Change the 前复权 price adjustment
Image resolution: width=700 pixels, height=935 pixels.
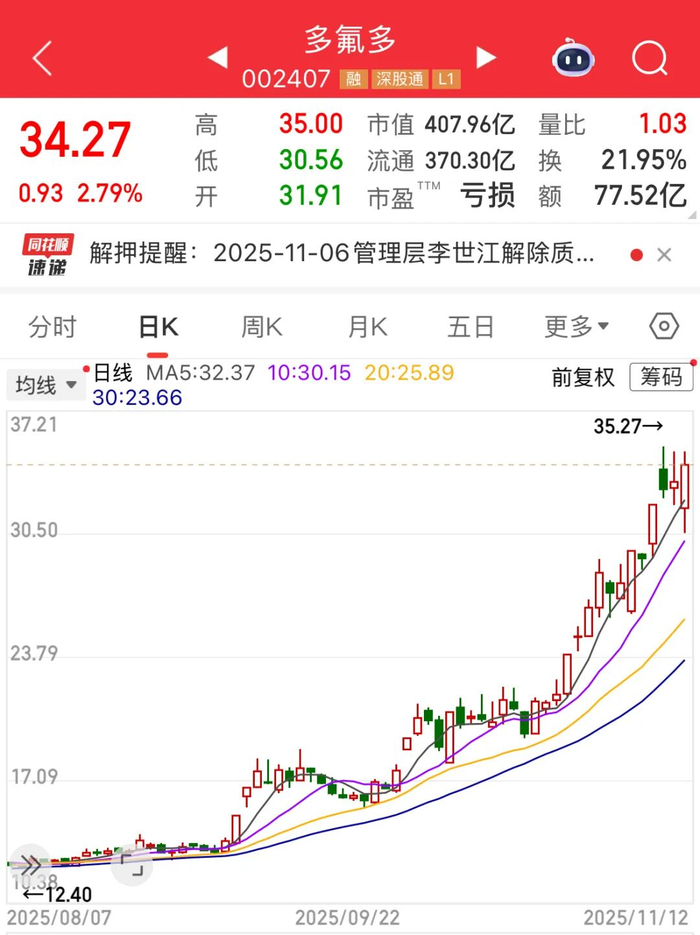click(x=583, y=377)
